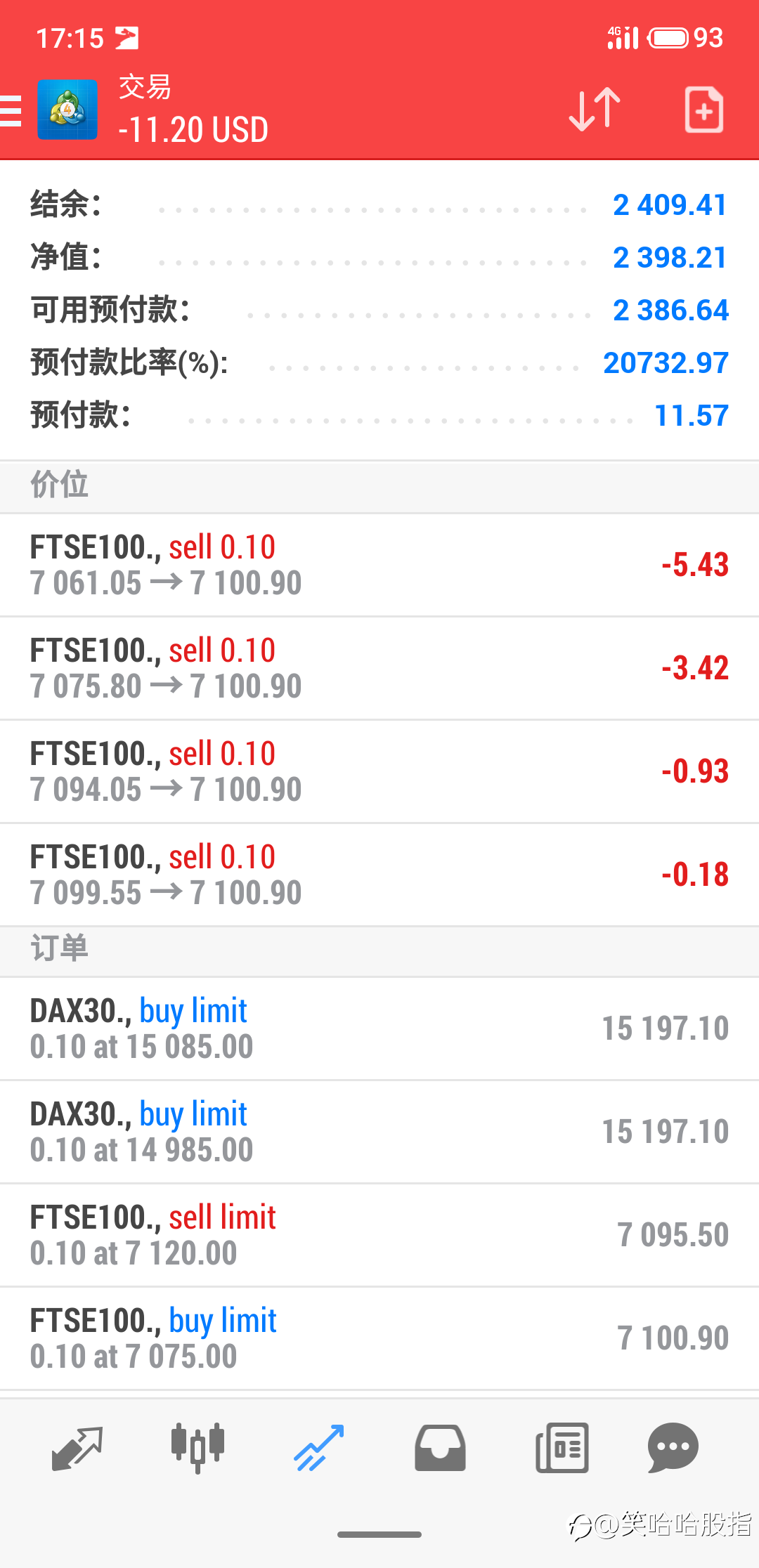Open the news tab
759x1568 pixels.
[x=562, y=1448]
